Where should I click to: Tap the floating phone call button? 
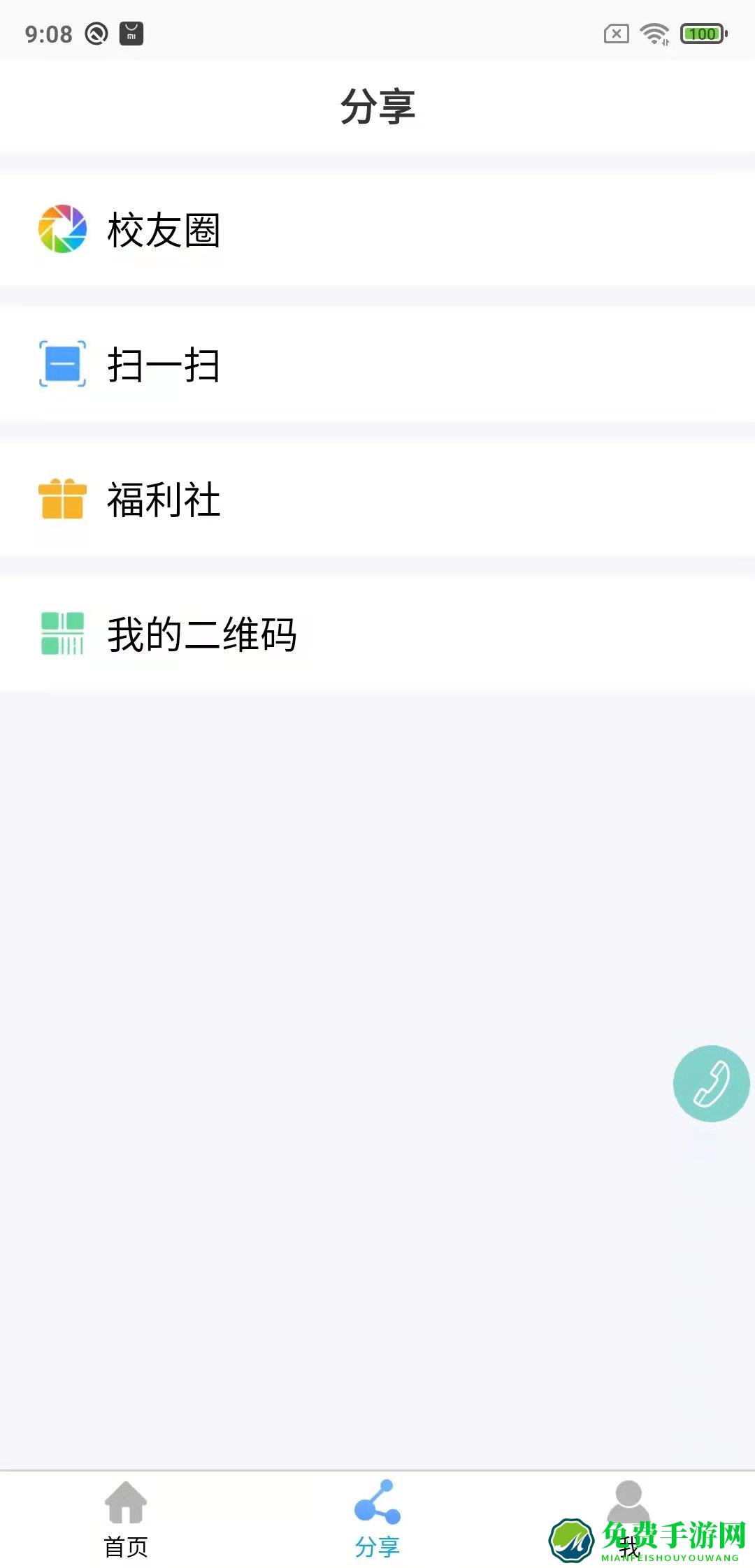click(x=711, y=1083)
